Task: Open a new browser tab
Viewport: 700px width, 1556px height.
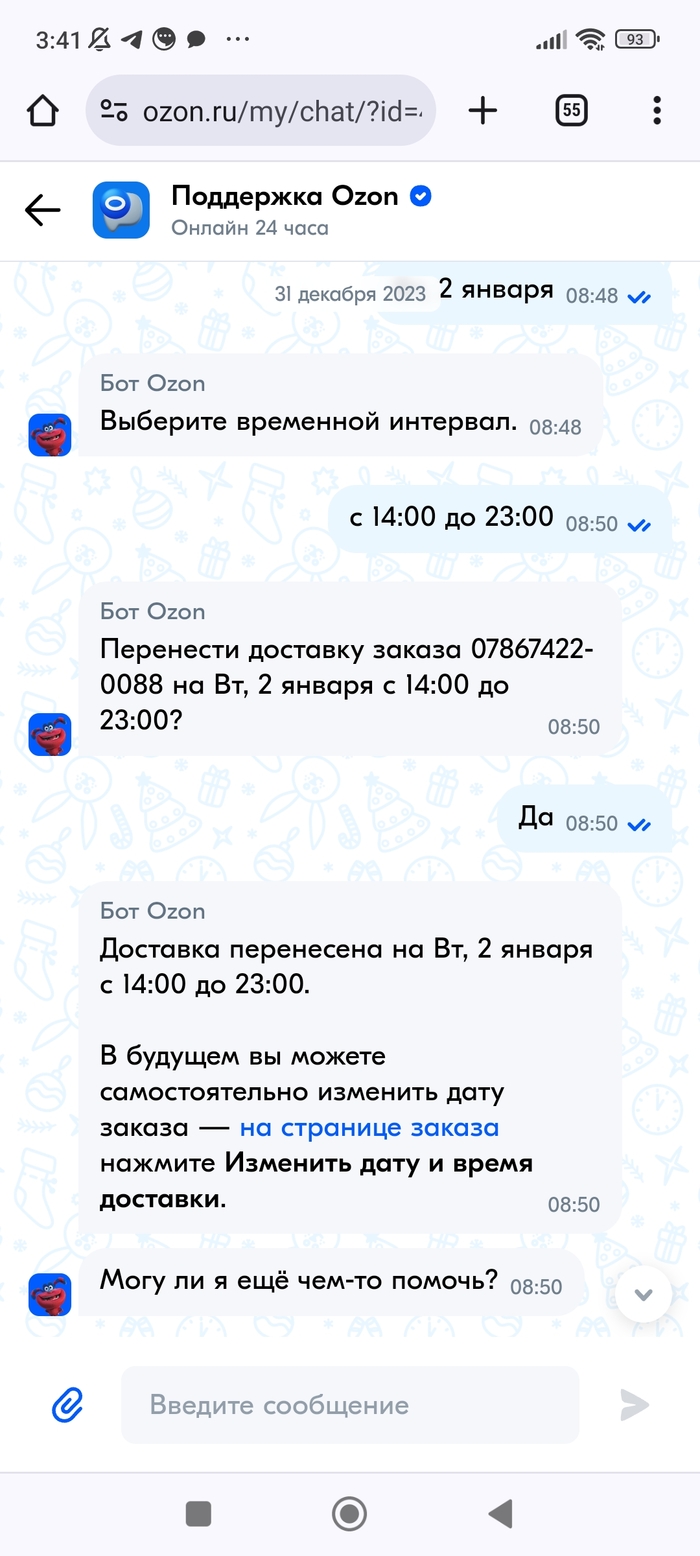Action: [482, 111]
